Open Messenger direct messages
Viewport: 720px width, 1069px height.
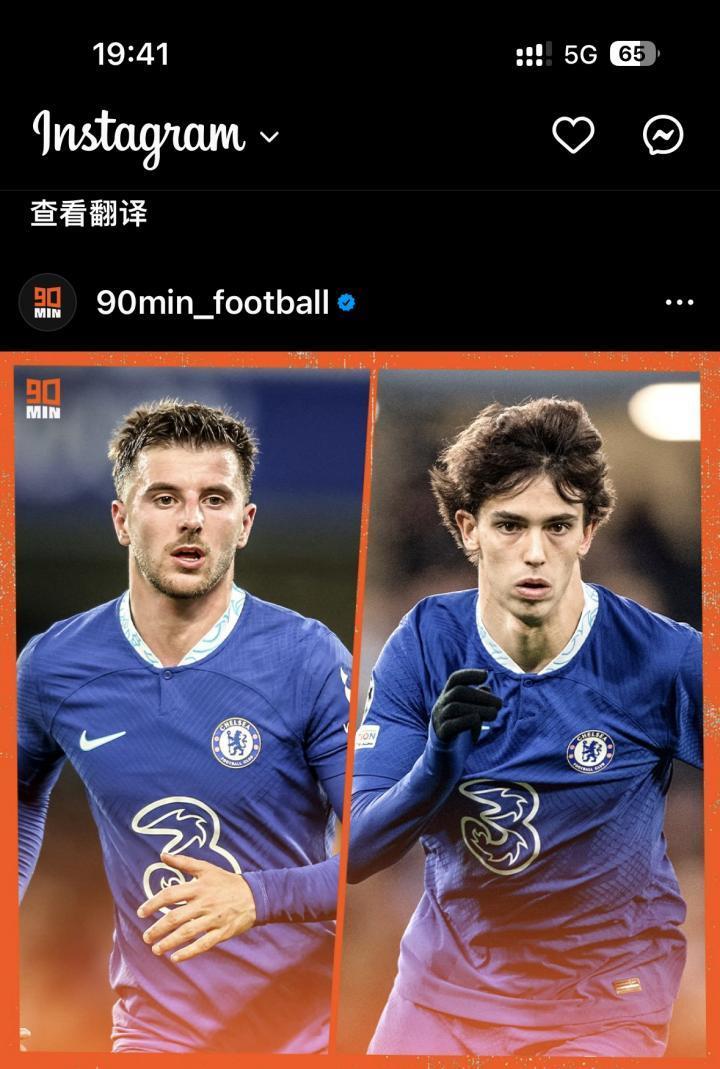pos(663,135)
